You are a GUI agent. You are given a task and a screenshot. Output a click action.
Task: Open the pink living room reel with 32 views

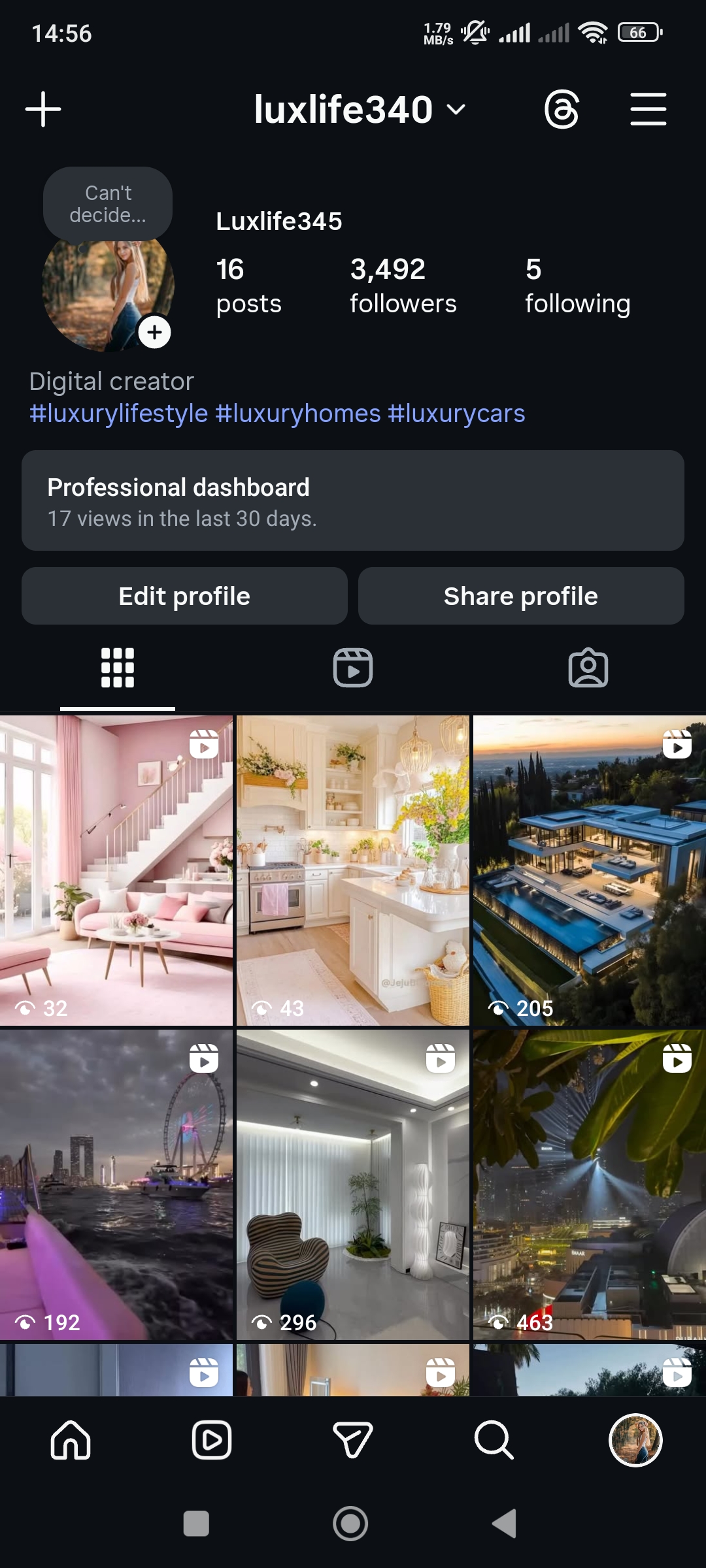116,870
